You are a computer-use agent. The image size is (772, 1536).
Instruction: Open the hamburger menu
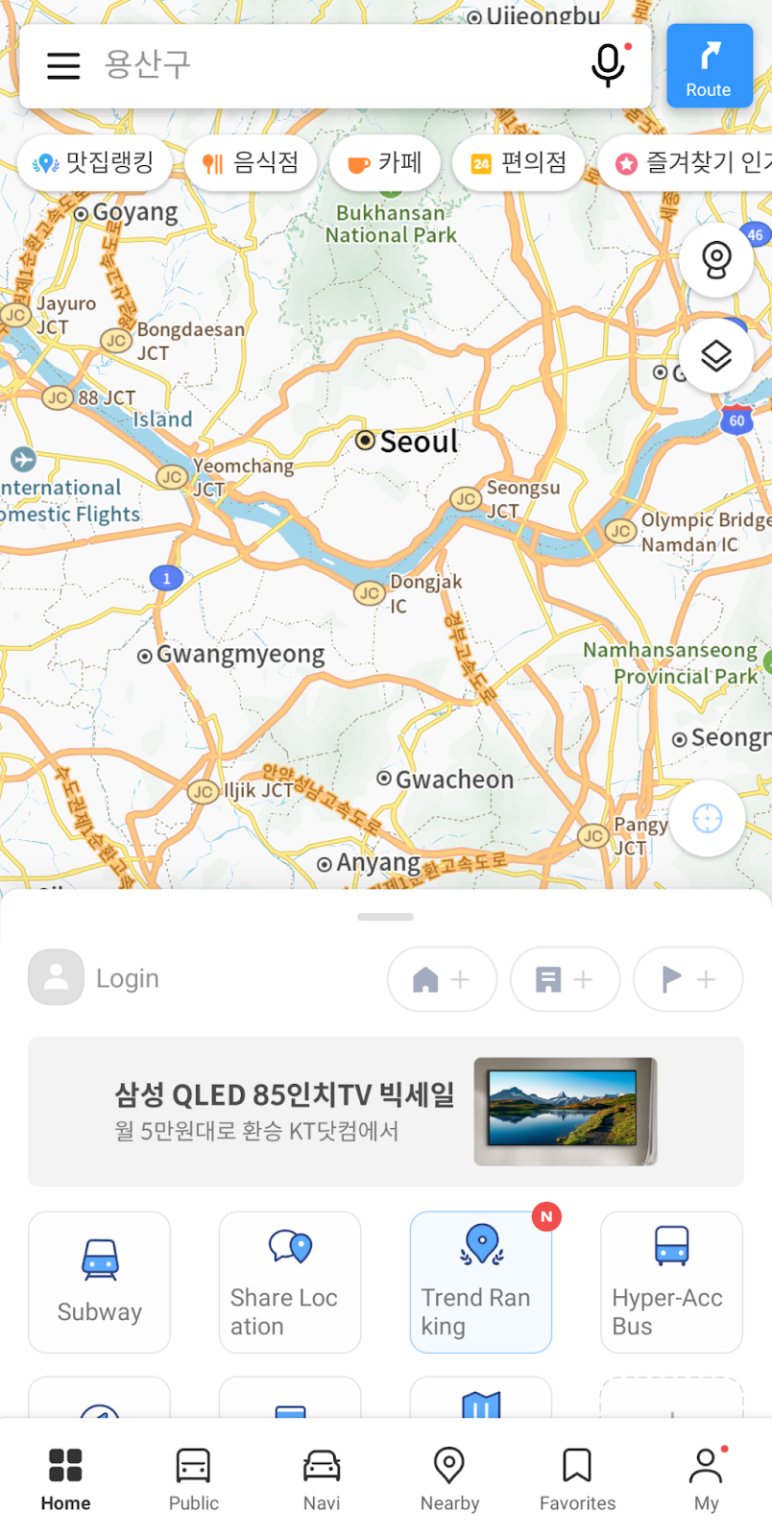coord(63,65)
